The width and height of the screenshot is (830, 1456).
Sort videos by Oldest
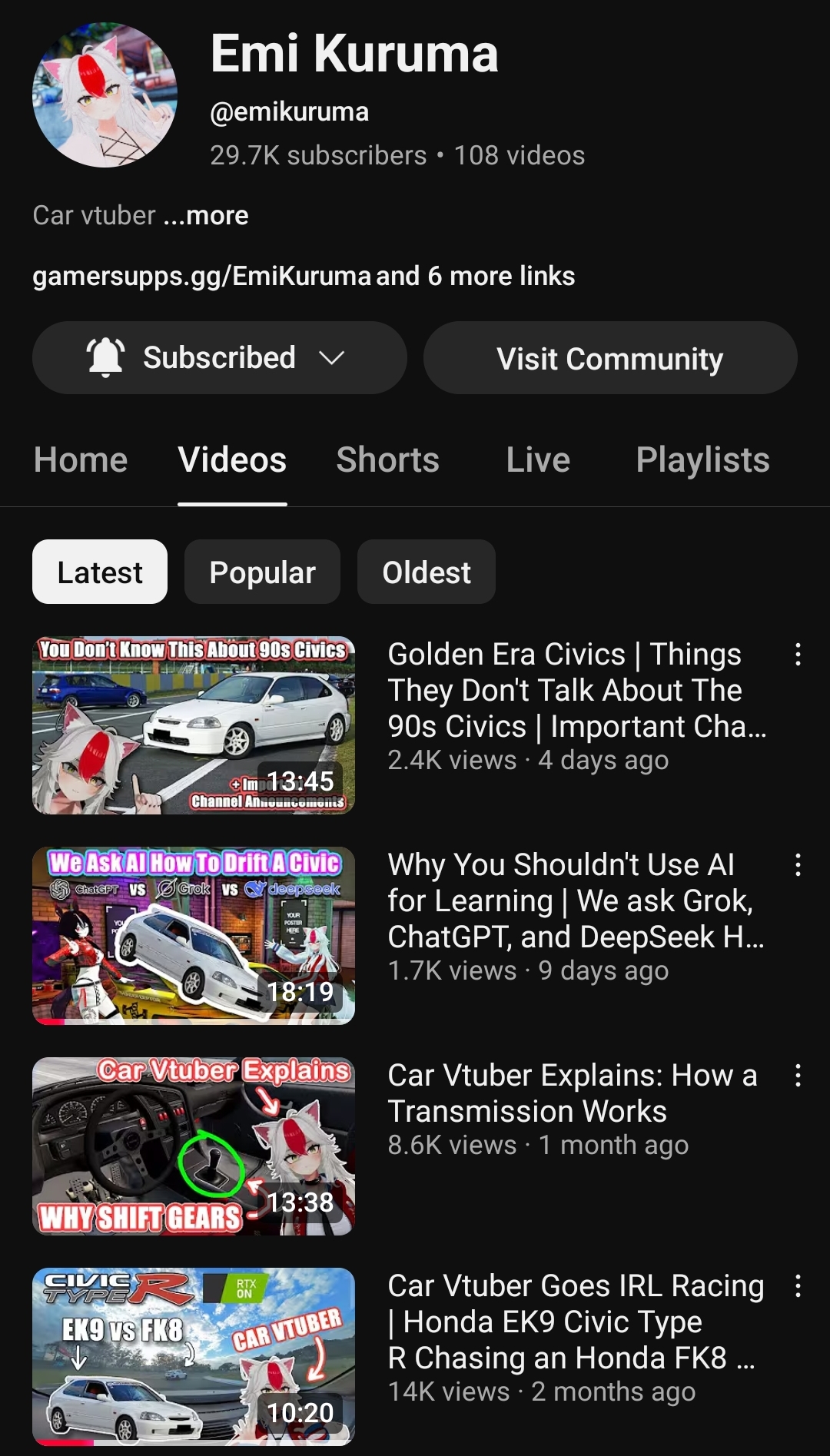[427, 572]
